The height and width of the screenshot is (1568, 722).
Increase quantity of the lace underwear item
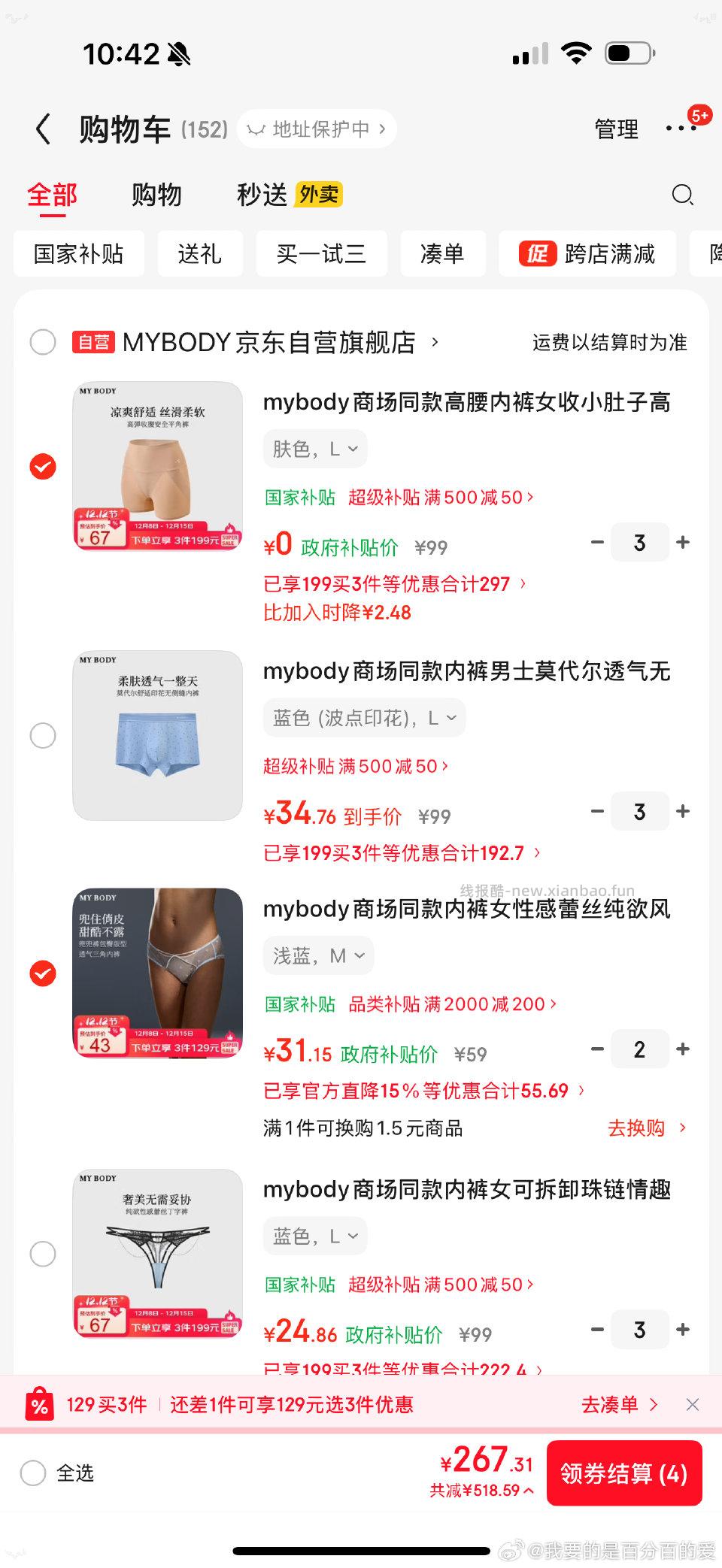point(684,1049)
